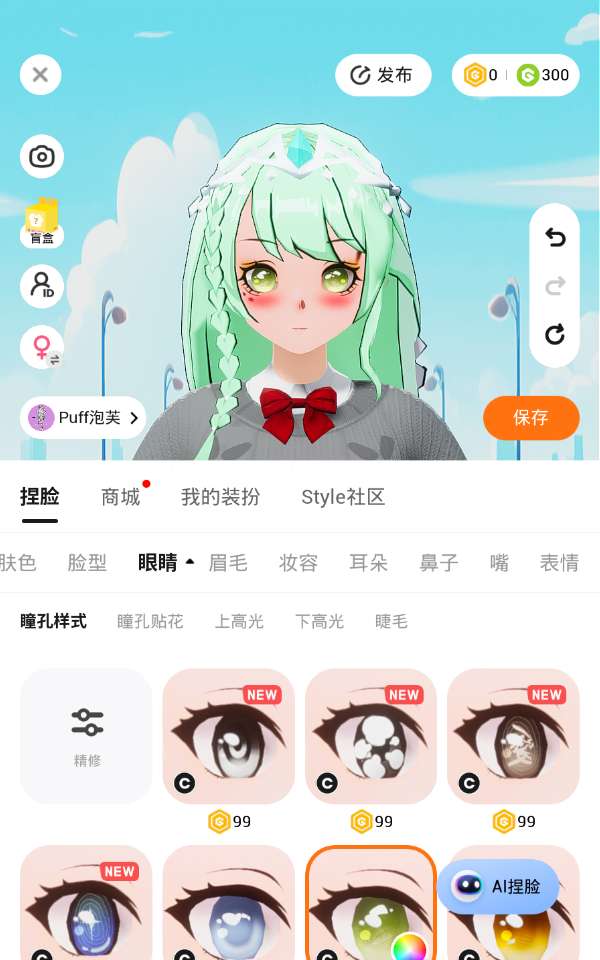600x960 pixels.
Task: Switch to the 睫毛 sub-tab
Action: pos(391,622)
